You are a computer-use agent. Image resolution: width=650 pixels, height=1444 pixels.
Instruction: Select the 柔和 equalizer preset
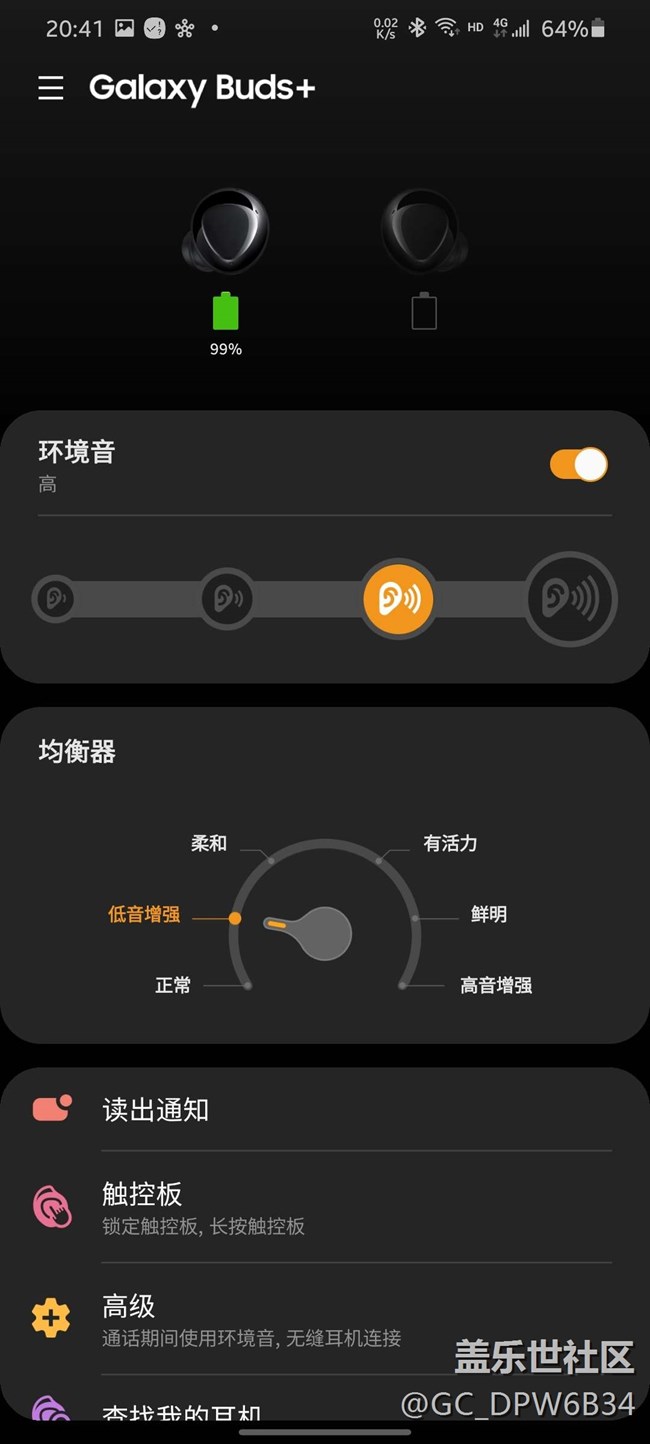pos(210,844)
